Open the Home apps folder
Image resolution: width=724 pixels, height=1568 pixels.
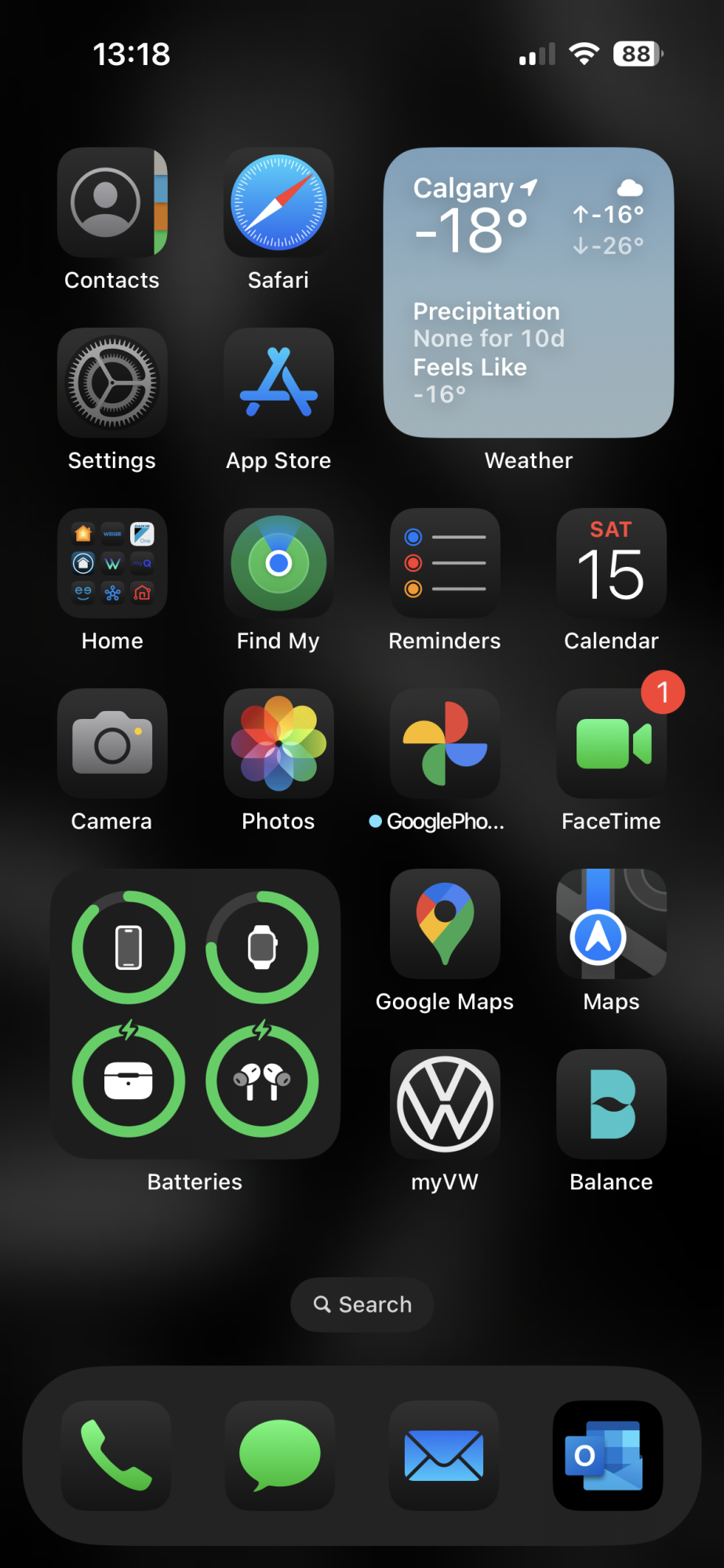tap(112, 564)
